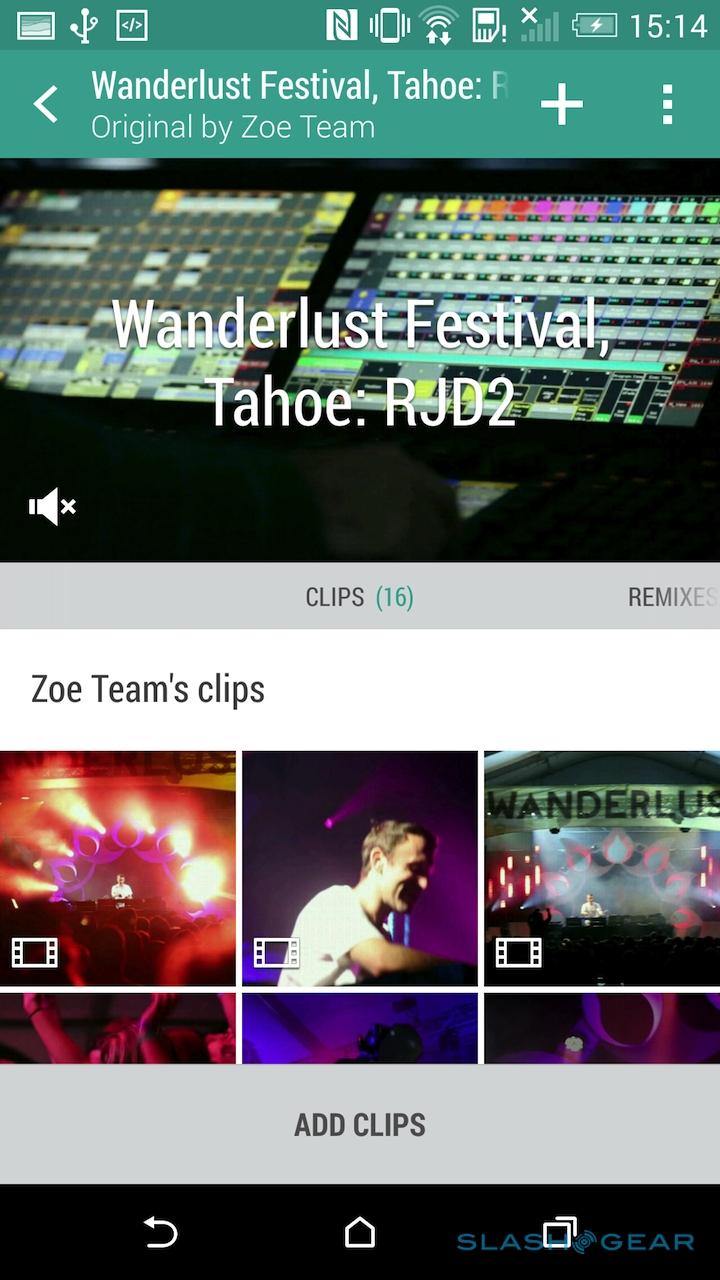
Task: Select the Clips tab
Action: (x=359, y=597)
